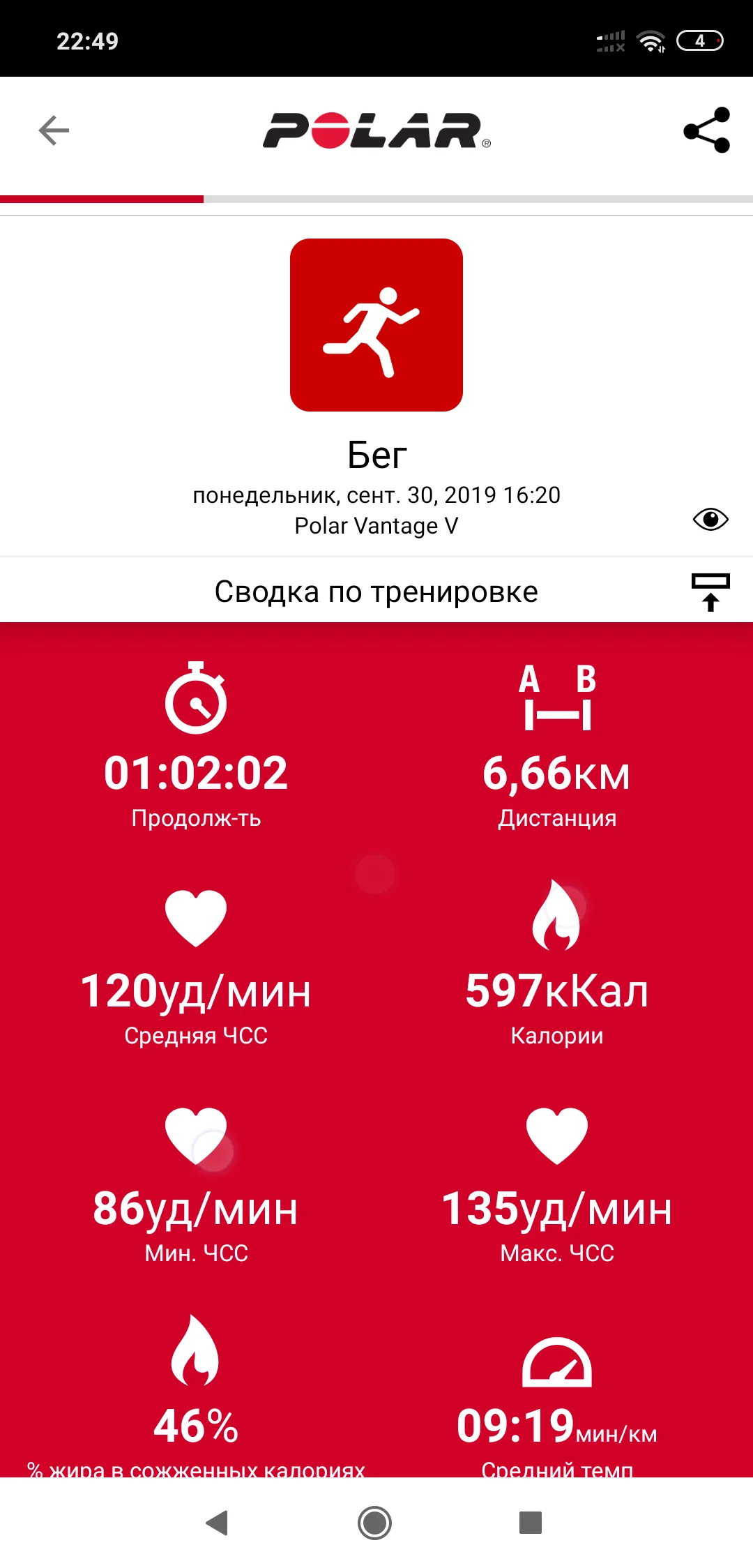Collapse the workout summary section

[x=710, y=592]
